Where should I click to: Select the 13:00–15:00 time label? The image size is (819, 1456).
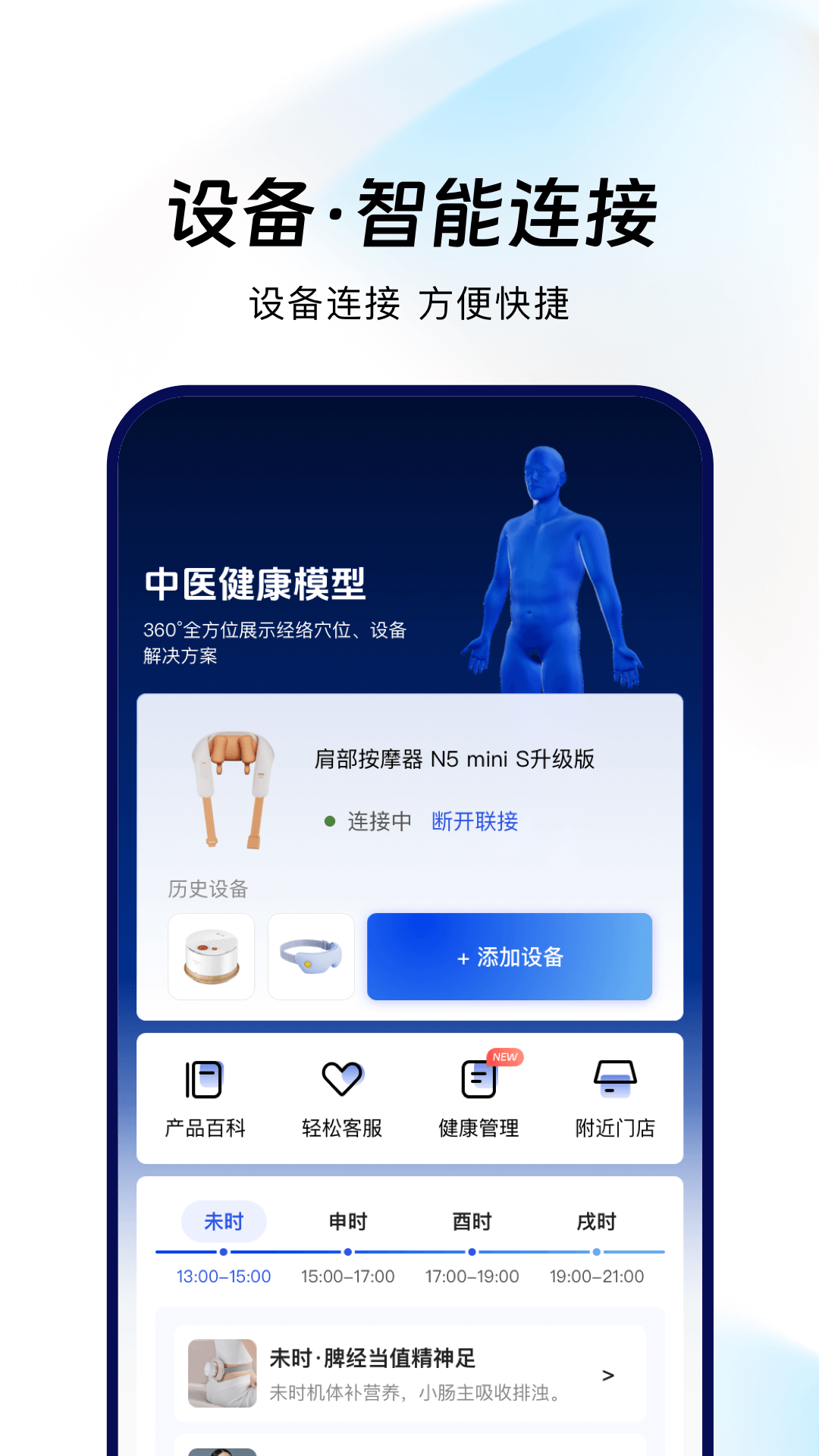pos(222,1277)
